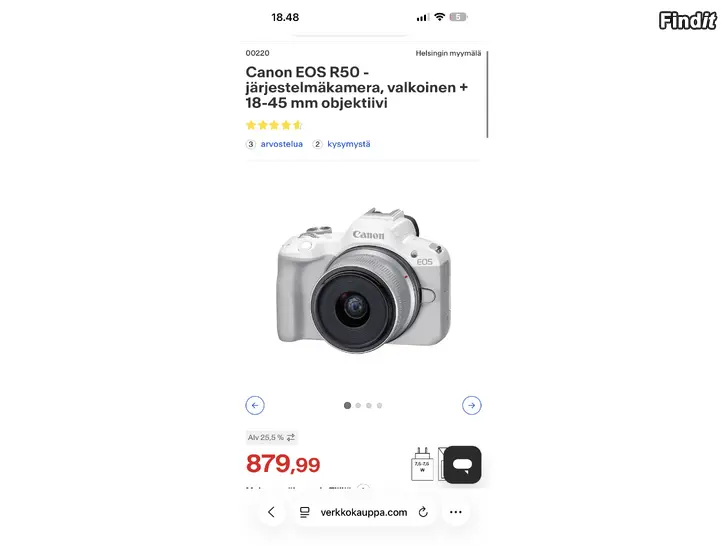Toggle the Alv 25,5 % price display
The image size is (728, 546).
pyautogui.click(x=272, y=437)
